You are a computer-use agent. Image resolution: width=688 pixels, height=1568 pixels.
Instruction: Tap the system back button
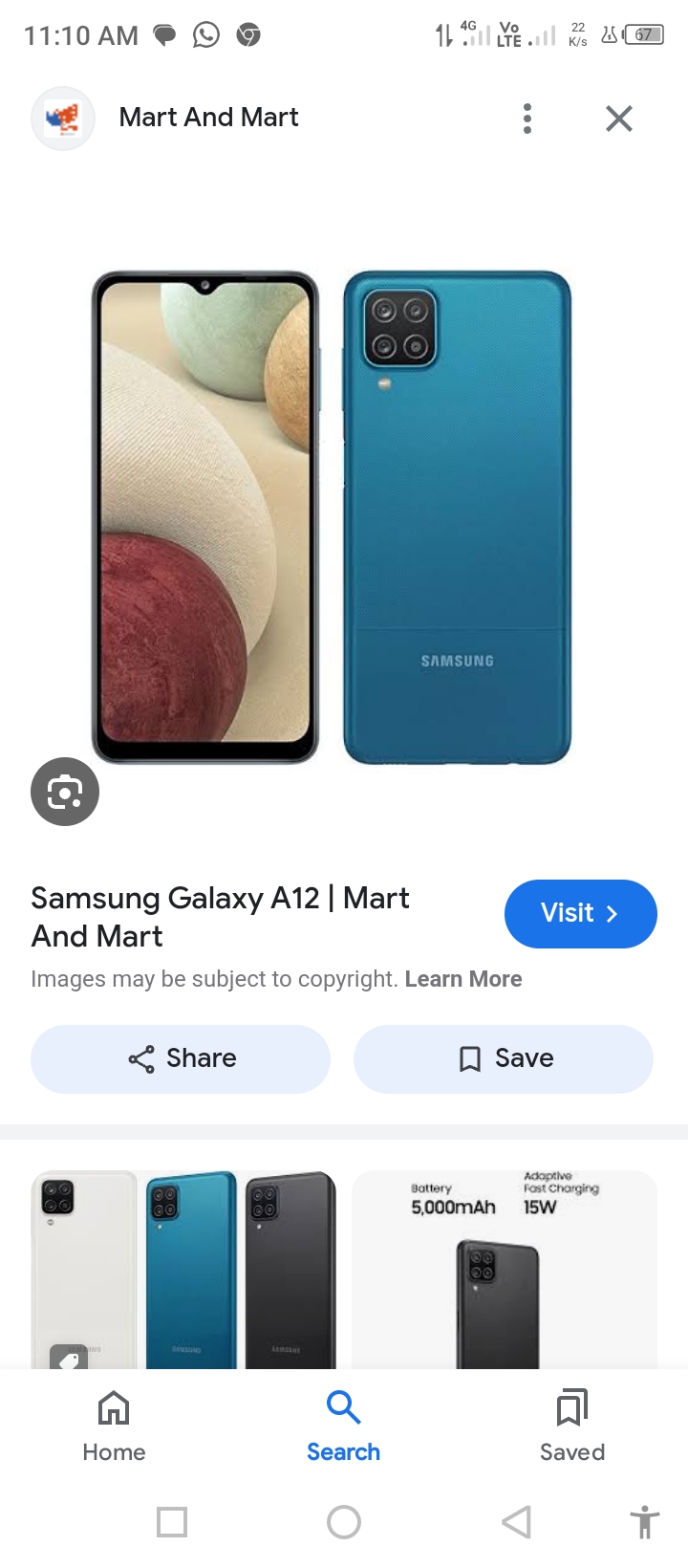[x=516, y=1521]
